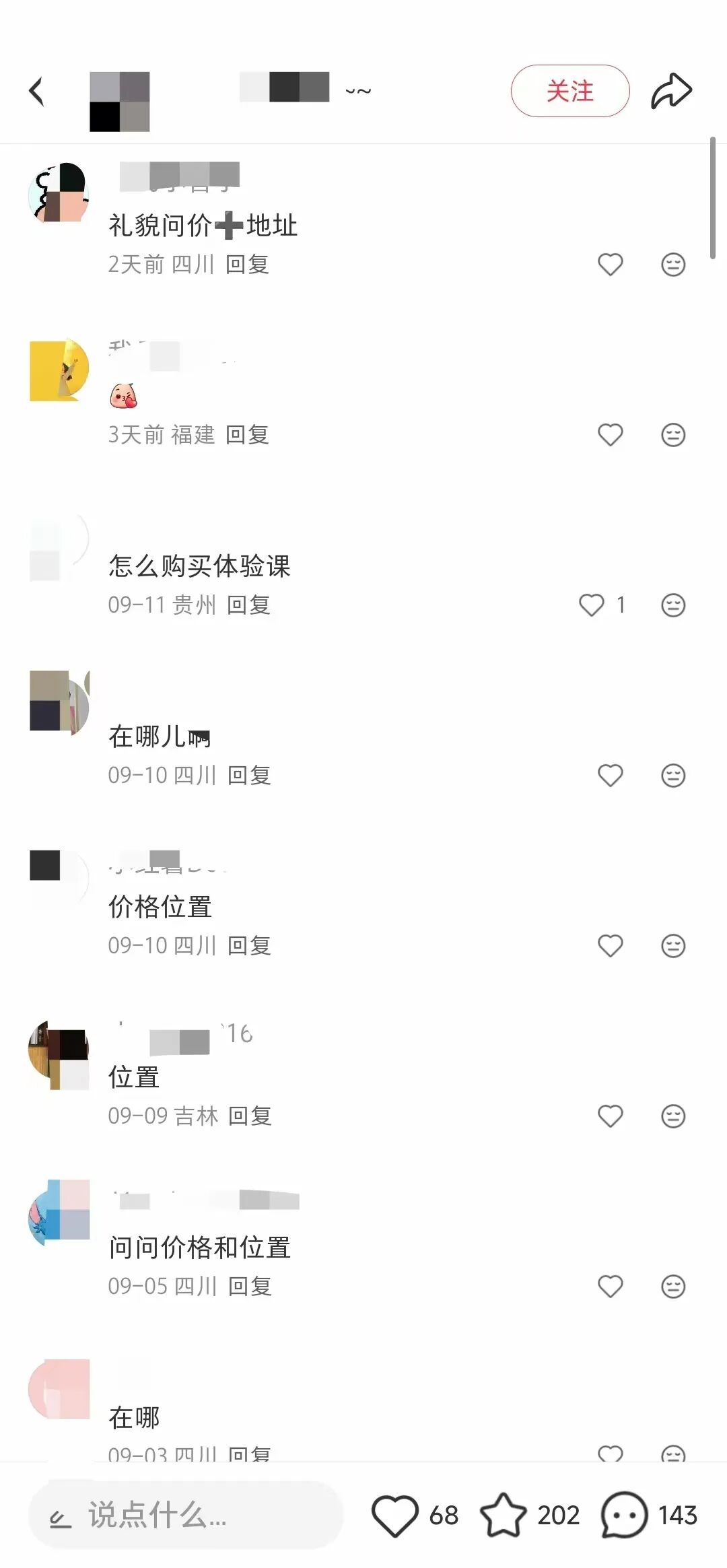Image resolution: width=727 pixels, height=1568 pixels.
Task: Like the comment 问问价格和位置
Action: point(610,1287)
